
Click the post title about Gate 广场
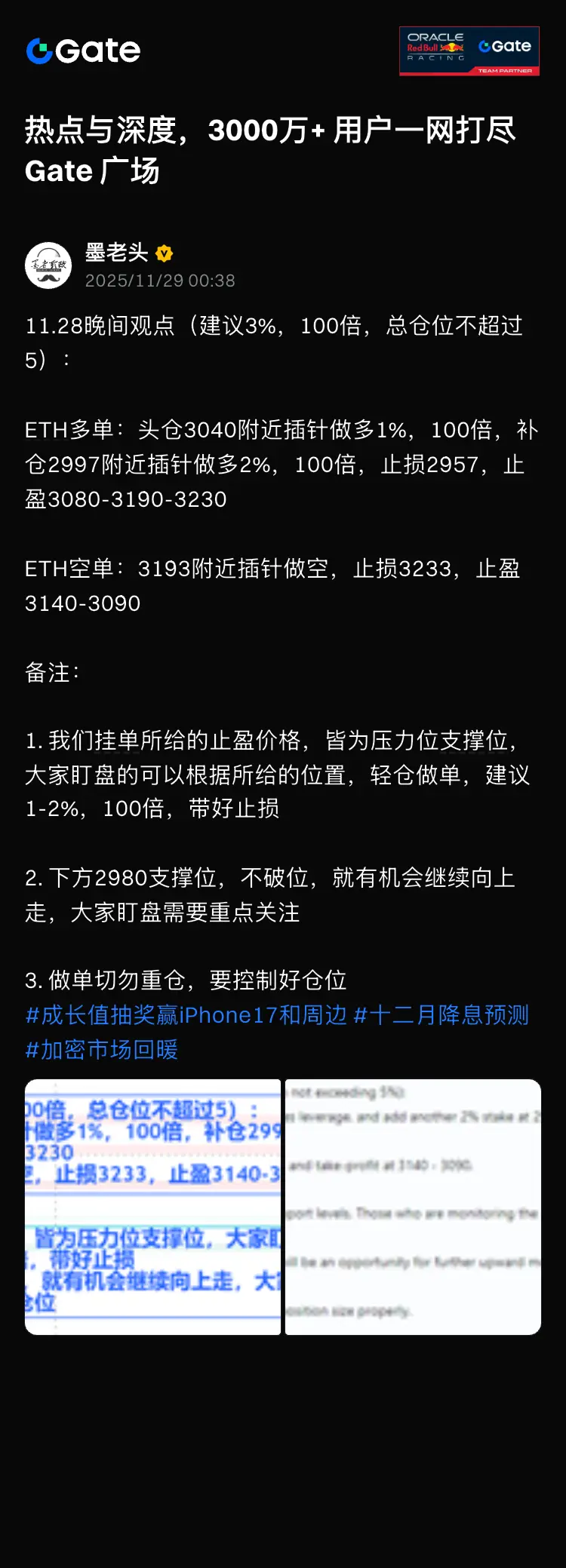(x=272, y=149)
